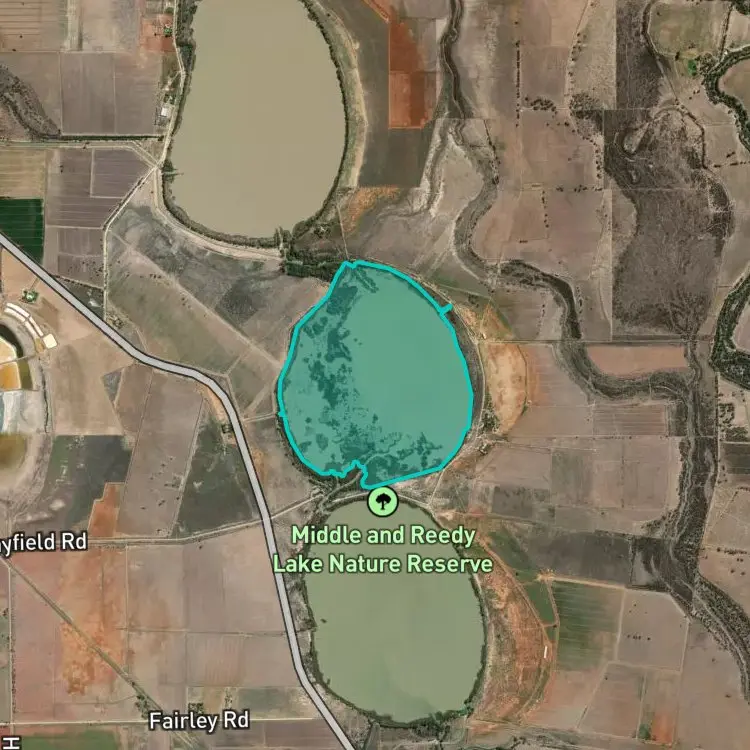Tap the Middle and Reedy Lake reserve tree marker
The height and width of the screenshot is (750, 750).
(x=383, y=501)
